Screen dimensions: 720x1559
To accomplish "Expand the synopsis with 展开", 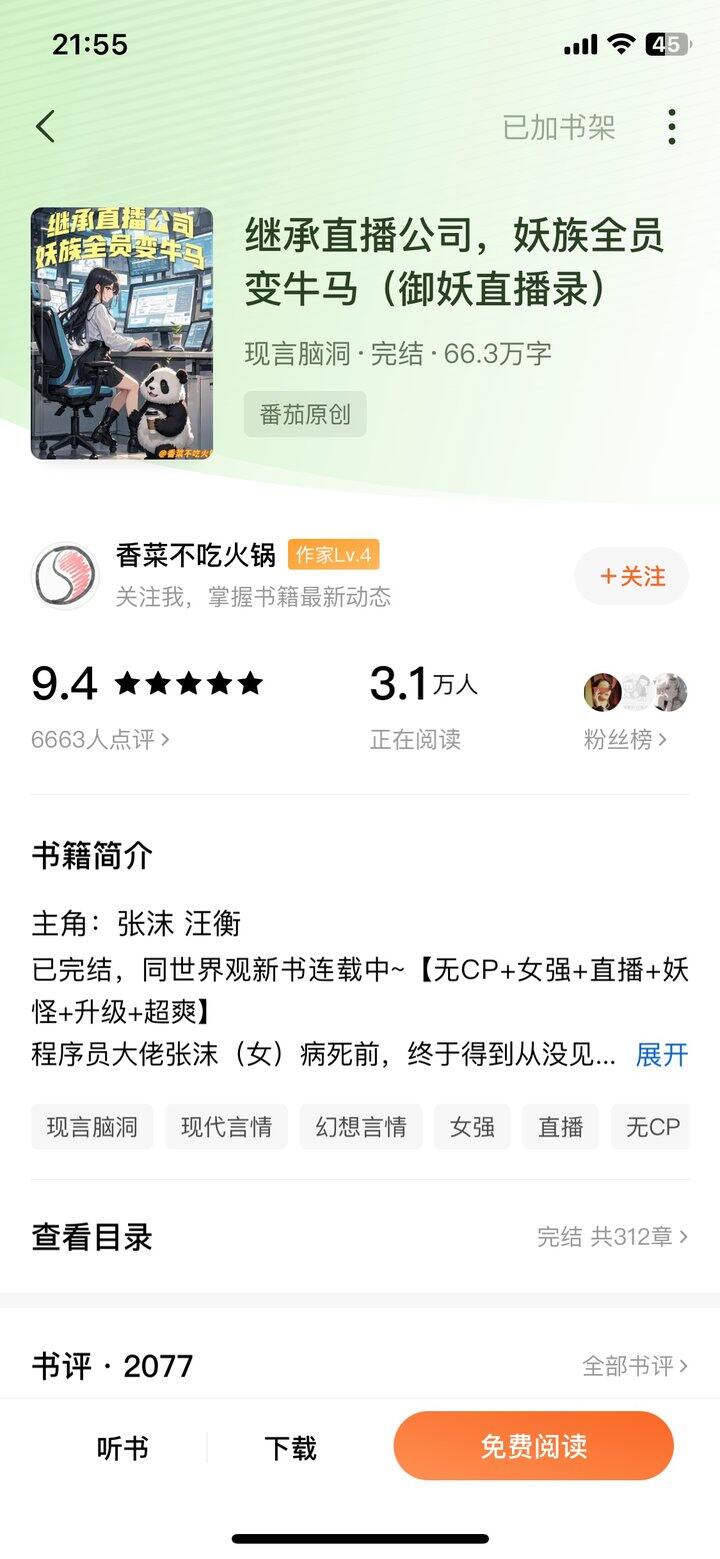I will (x=660, y=1057).
